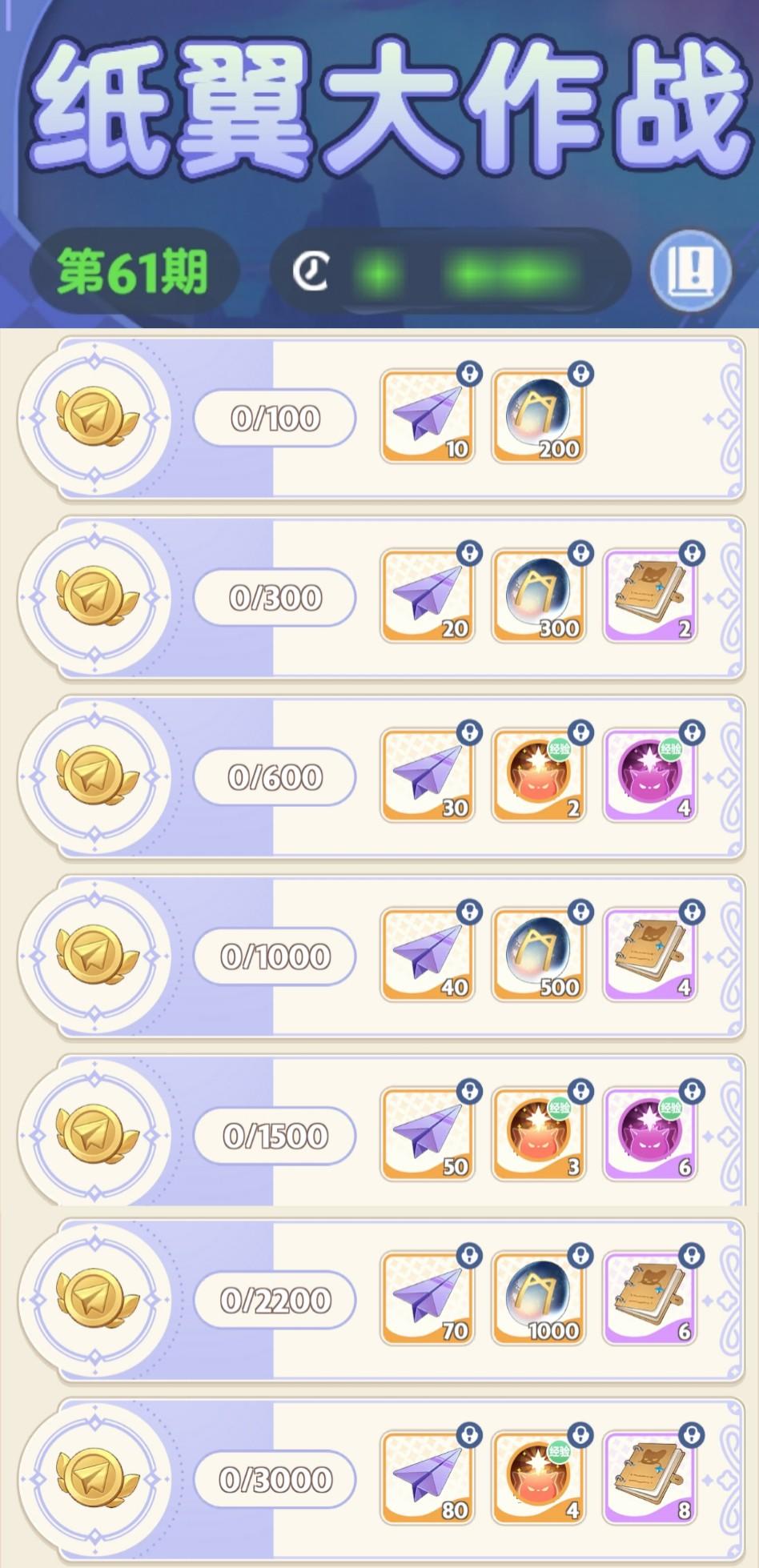Tap the paper plane medal of the 0/3000 row
This screenshot has width=759, height=1568.
96,1480
